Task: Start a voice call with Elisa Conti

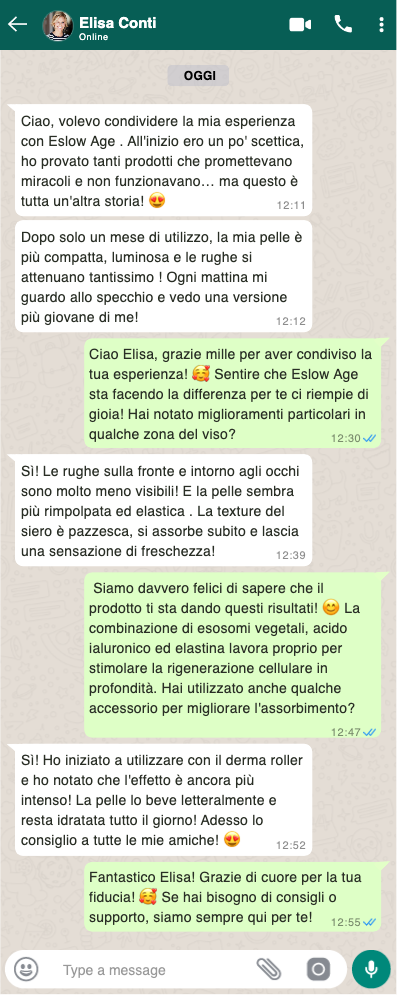Action: pyautogui.click(x=343, y=24)
